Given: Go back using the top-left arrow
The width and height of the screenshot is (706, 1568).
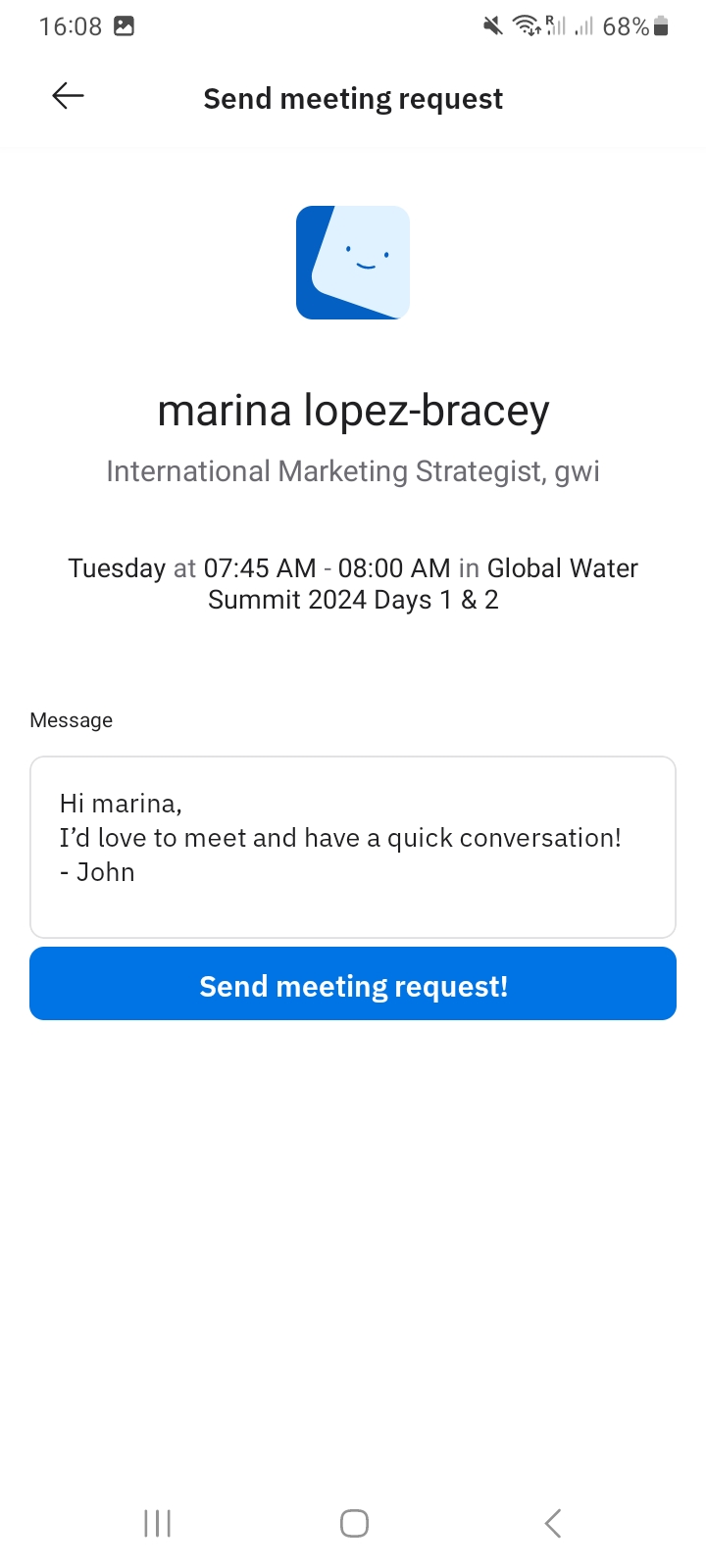Looking at the screenshot, I should (x=68, y=96).
